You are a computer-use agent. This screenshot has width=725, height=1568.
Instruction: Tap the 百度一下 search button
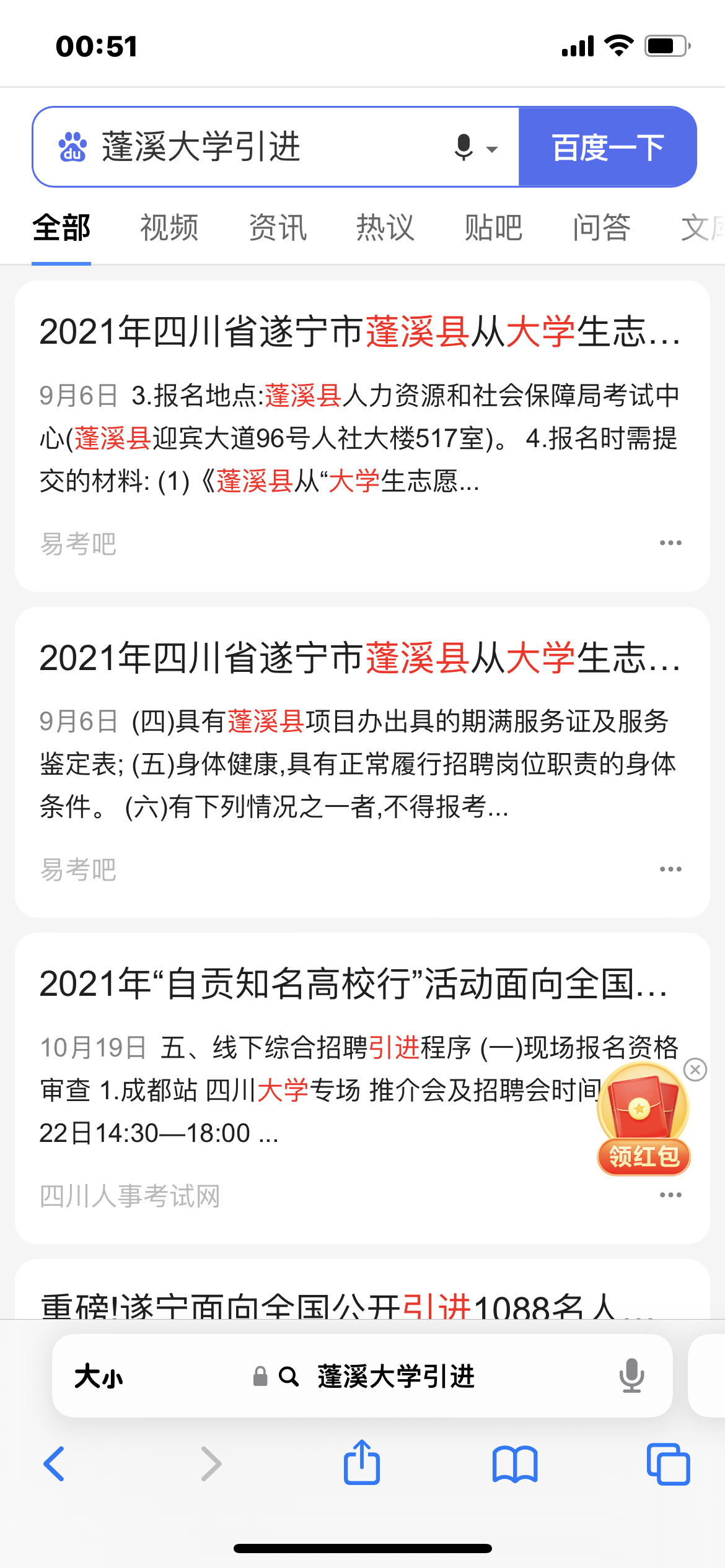click(x=607, y=147)
